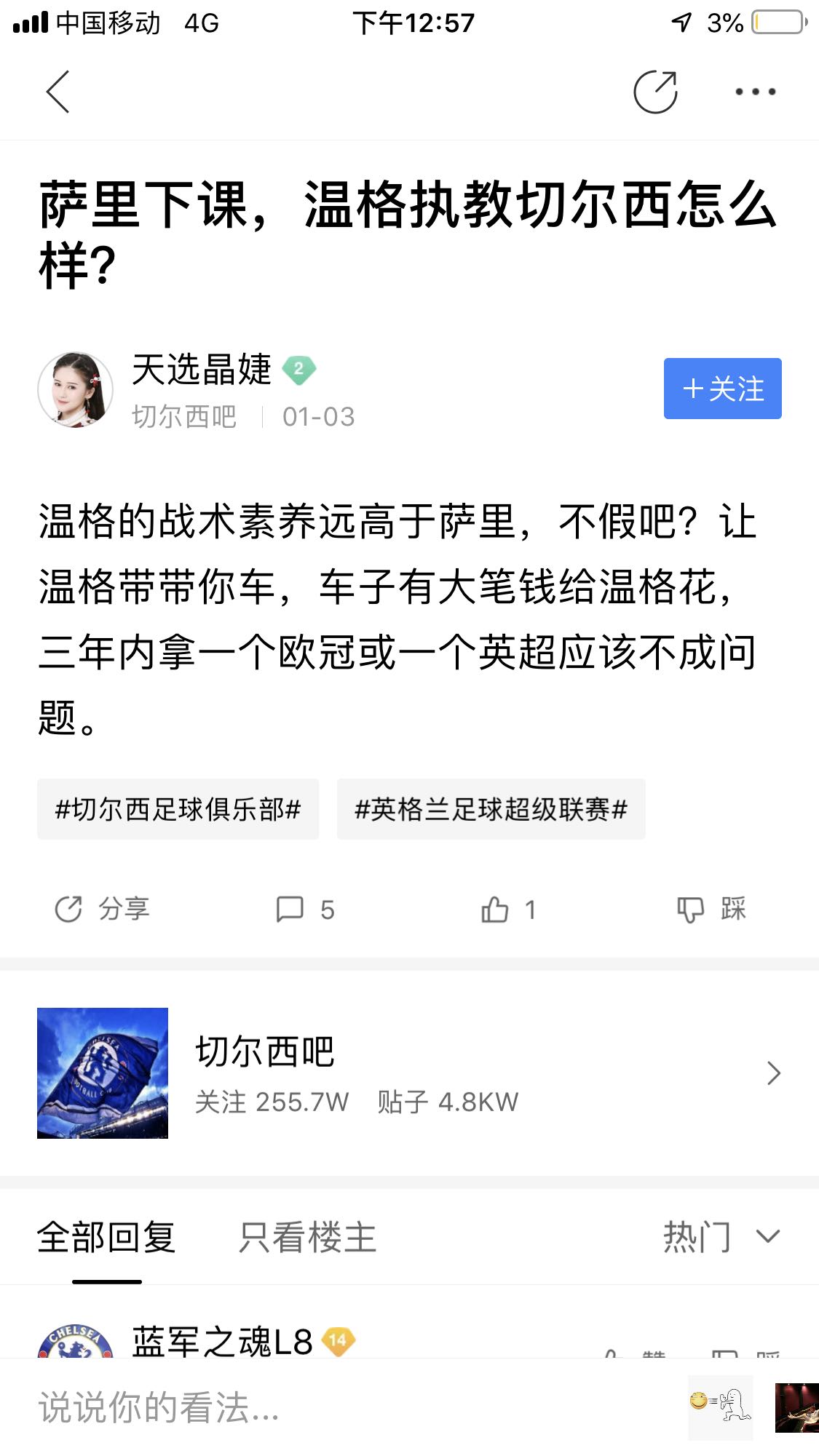Open 天选晶婕's profile avatar
Screen dimensions: 819x1456
coord(76,389)
